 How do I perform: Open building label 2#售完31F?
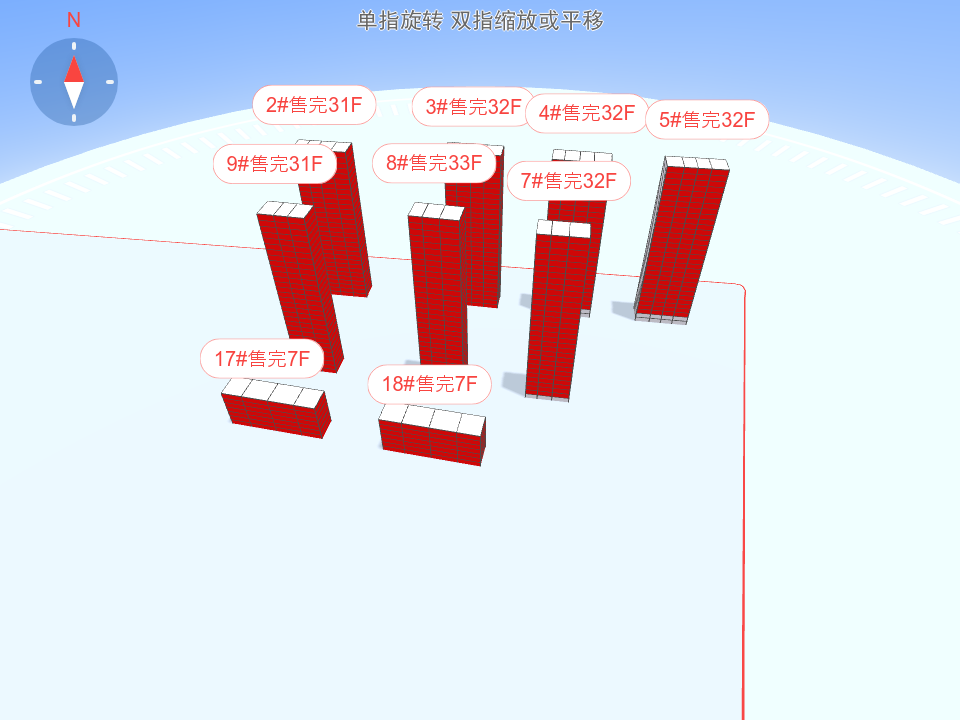pyautogui.click(x=313, y=104)
